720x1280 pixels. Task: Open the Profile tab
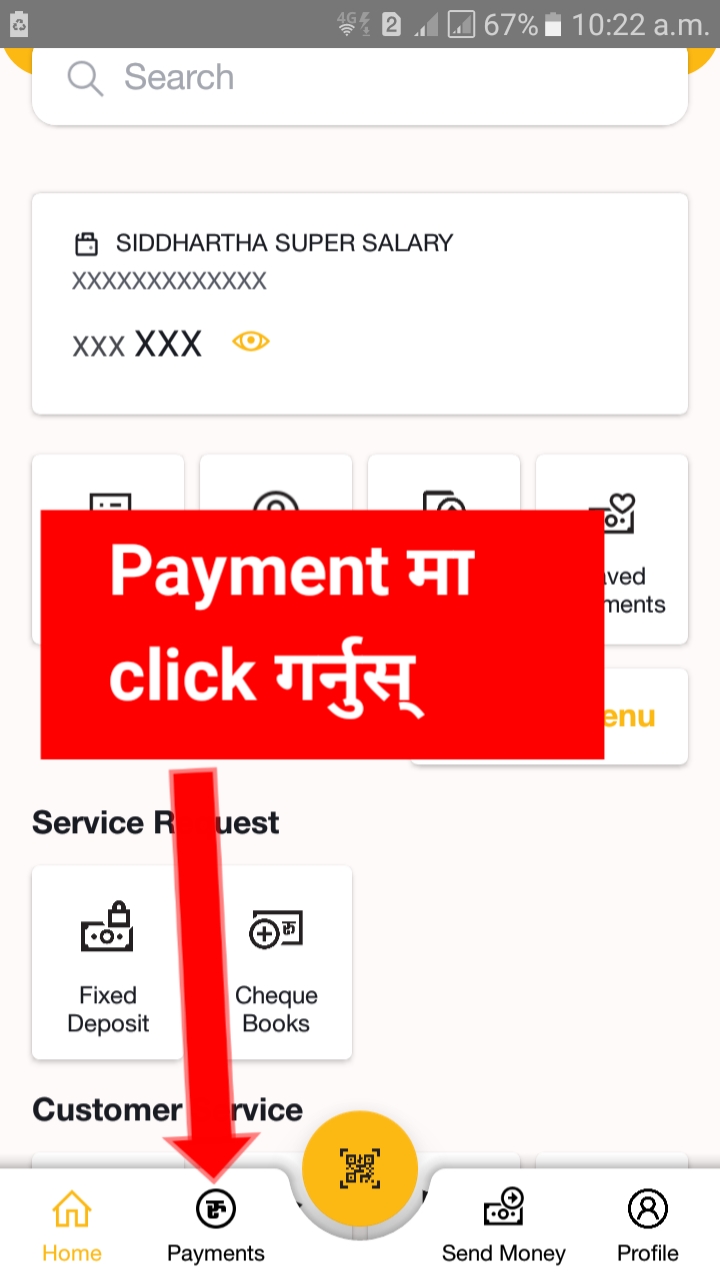(x=648, y=1228)
